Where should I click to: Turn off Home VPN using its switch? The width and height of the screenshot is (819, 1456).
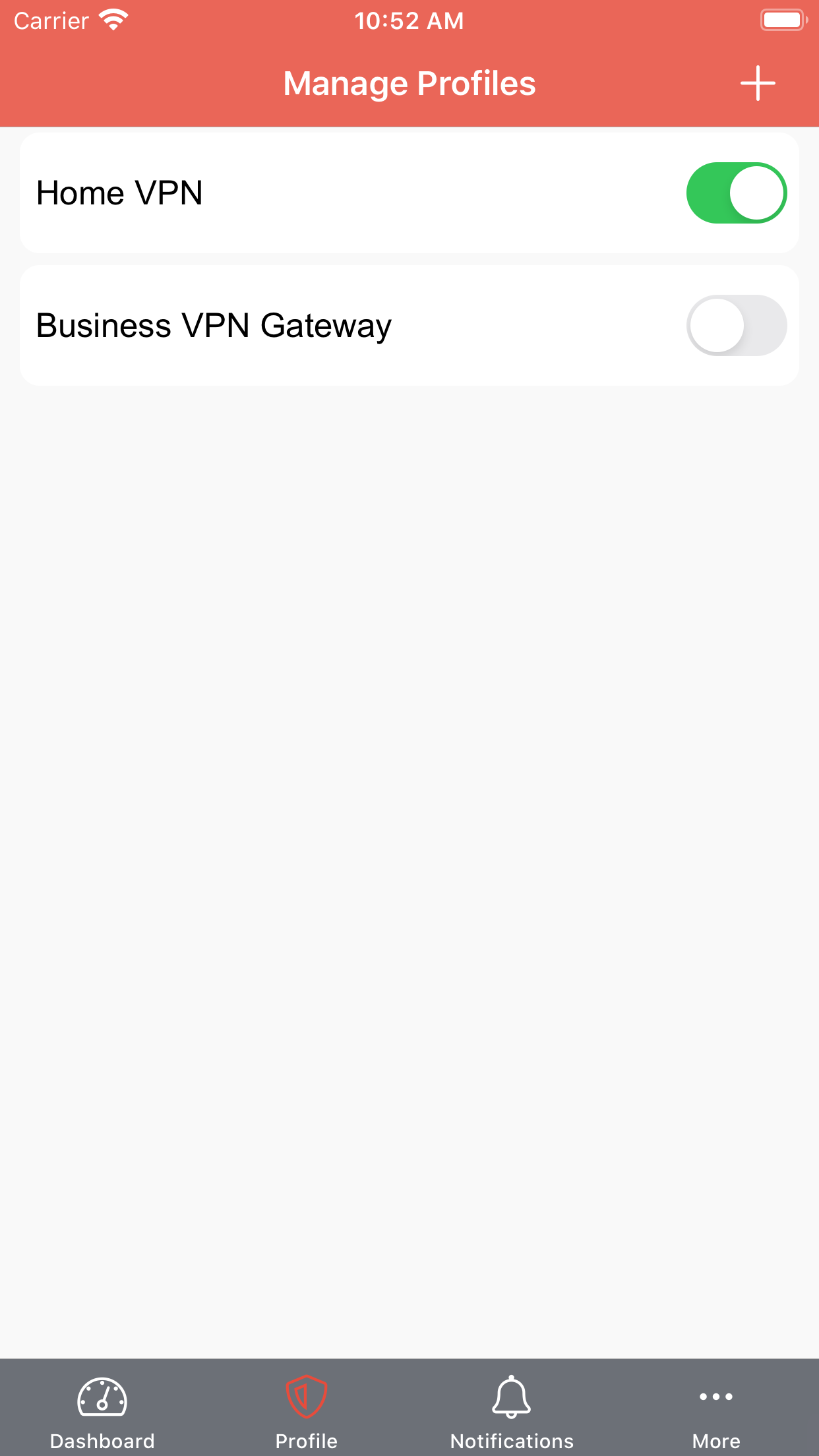[737, 193]
